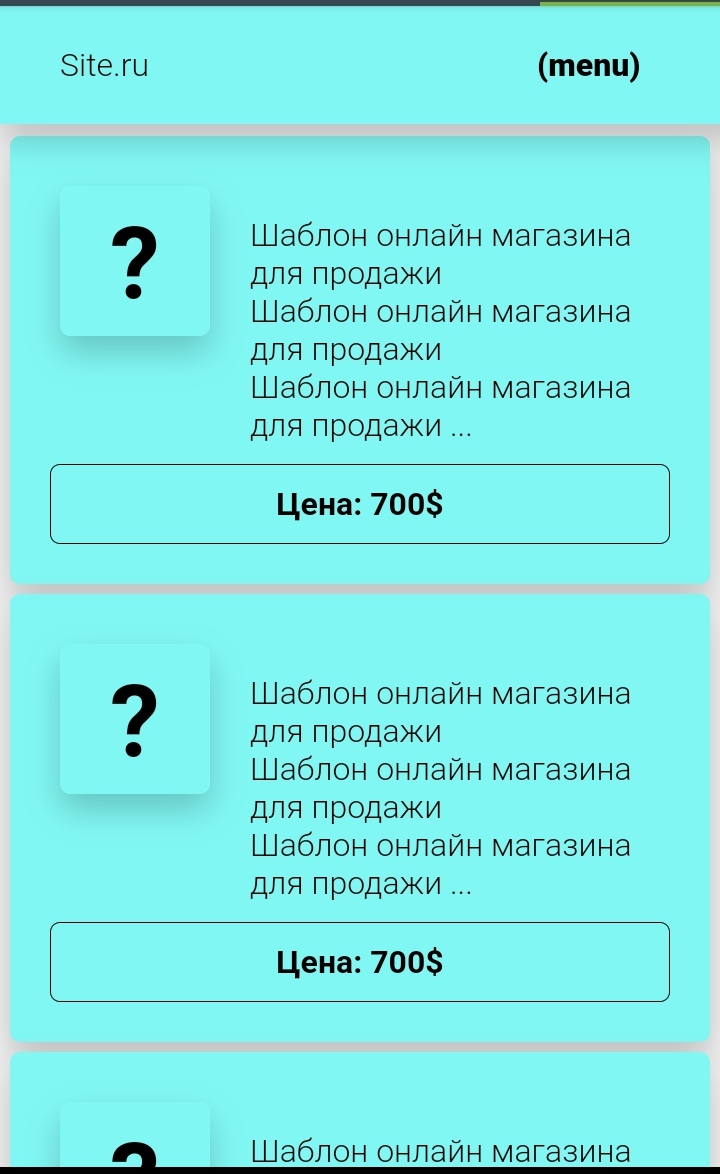The image size is (720, 1174).
Task: Tap the Site.ru logo link
Action: [104, 66]
